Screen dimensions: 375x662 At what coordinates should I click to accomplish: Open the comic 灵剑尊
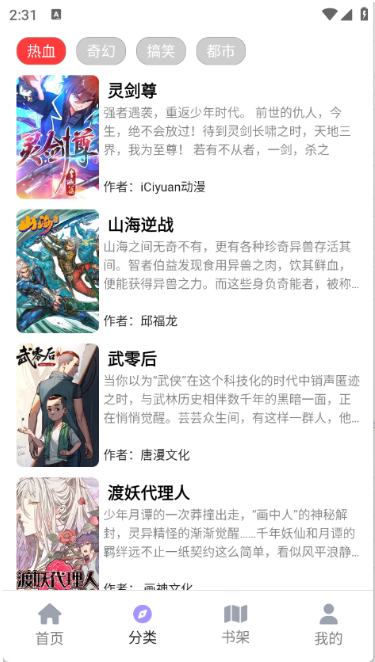[188, 137]
